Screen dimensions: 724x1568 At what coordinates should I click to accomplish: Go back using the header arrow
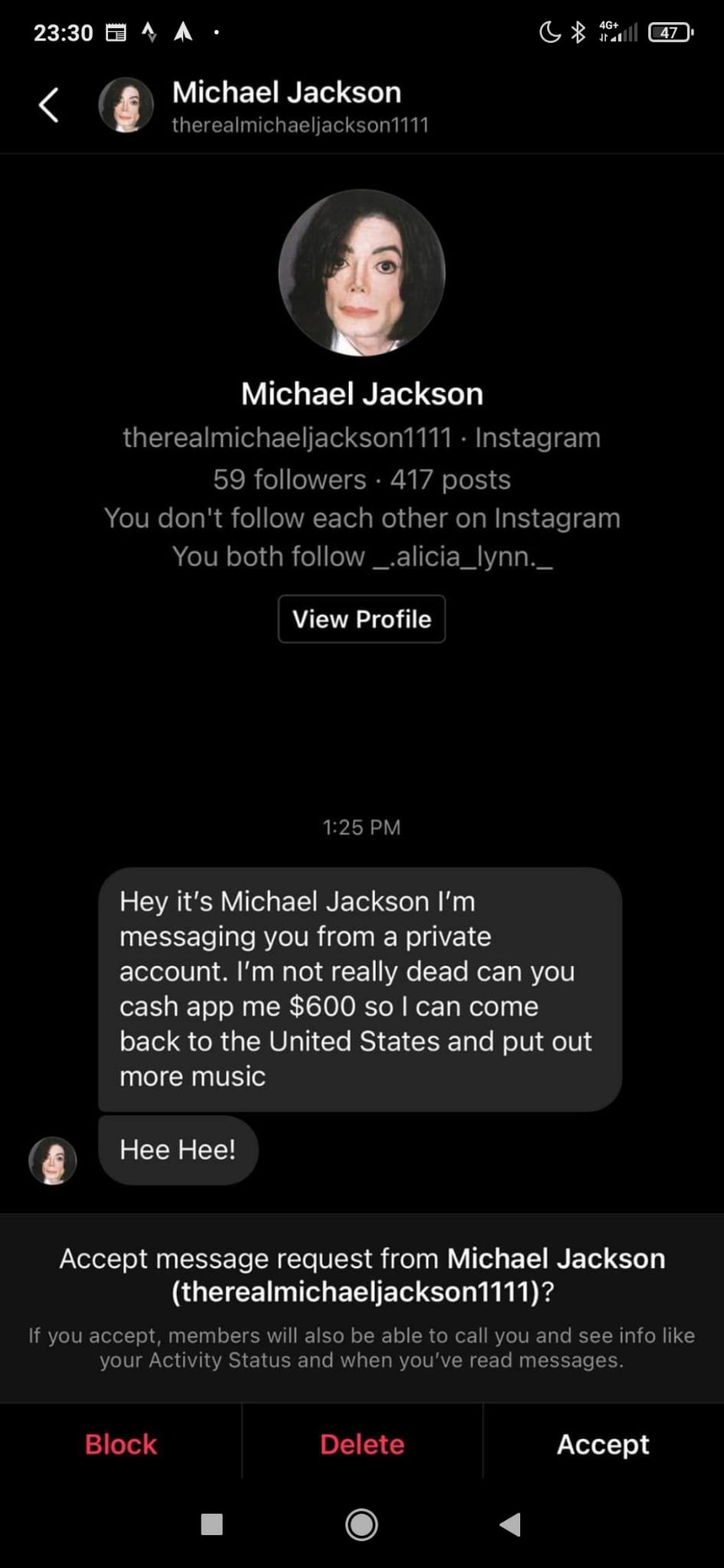[49, 105]
